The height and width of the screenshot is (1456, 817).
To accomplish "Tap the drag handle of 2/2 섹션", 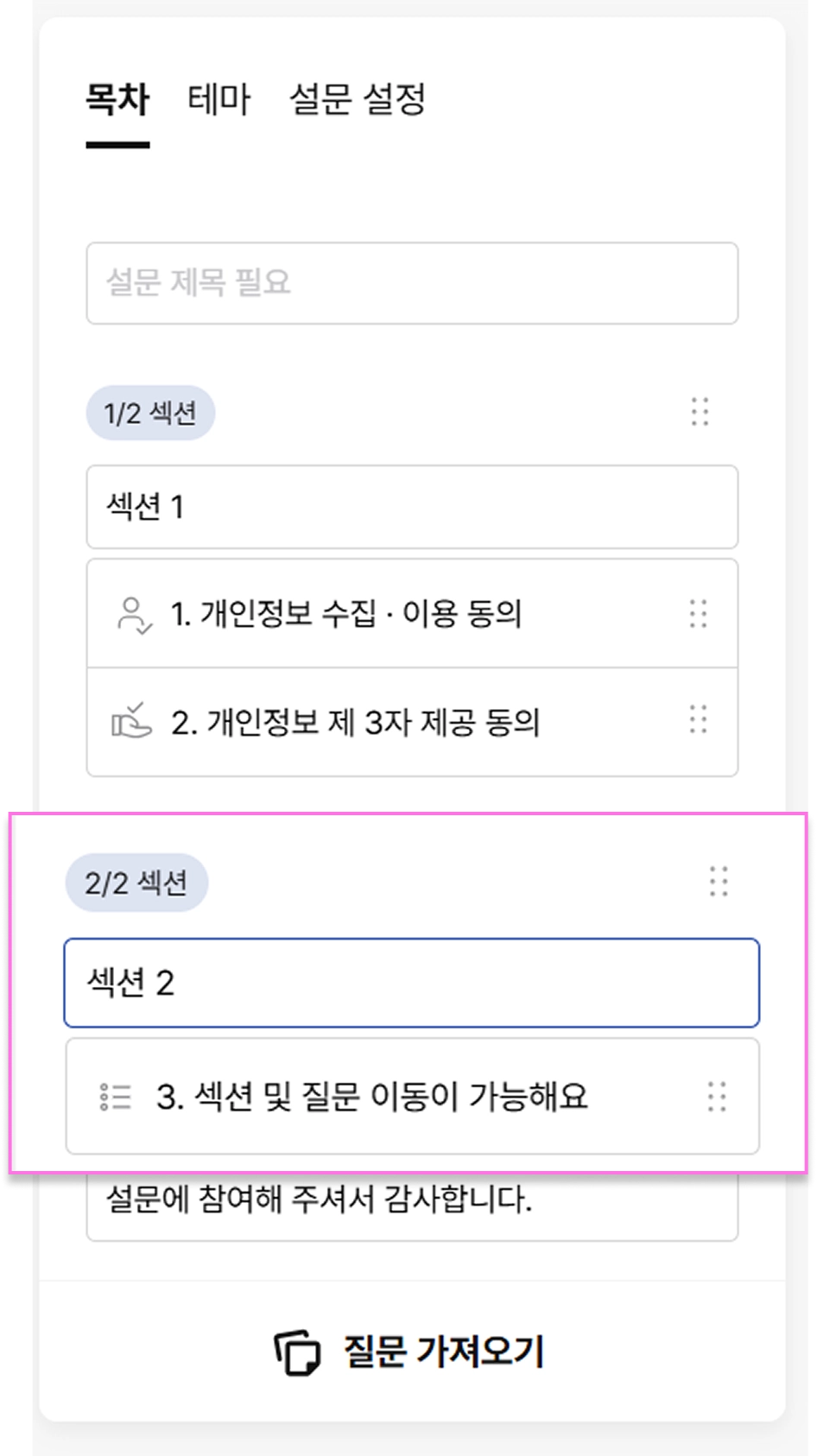I will pyautogui.click(x=718, y=882).
